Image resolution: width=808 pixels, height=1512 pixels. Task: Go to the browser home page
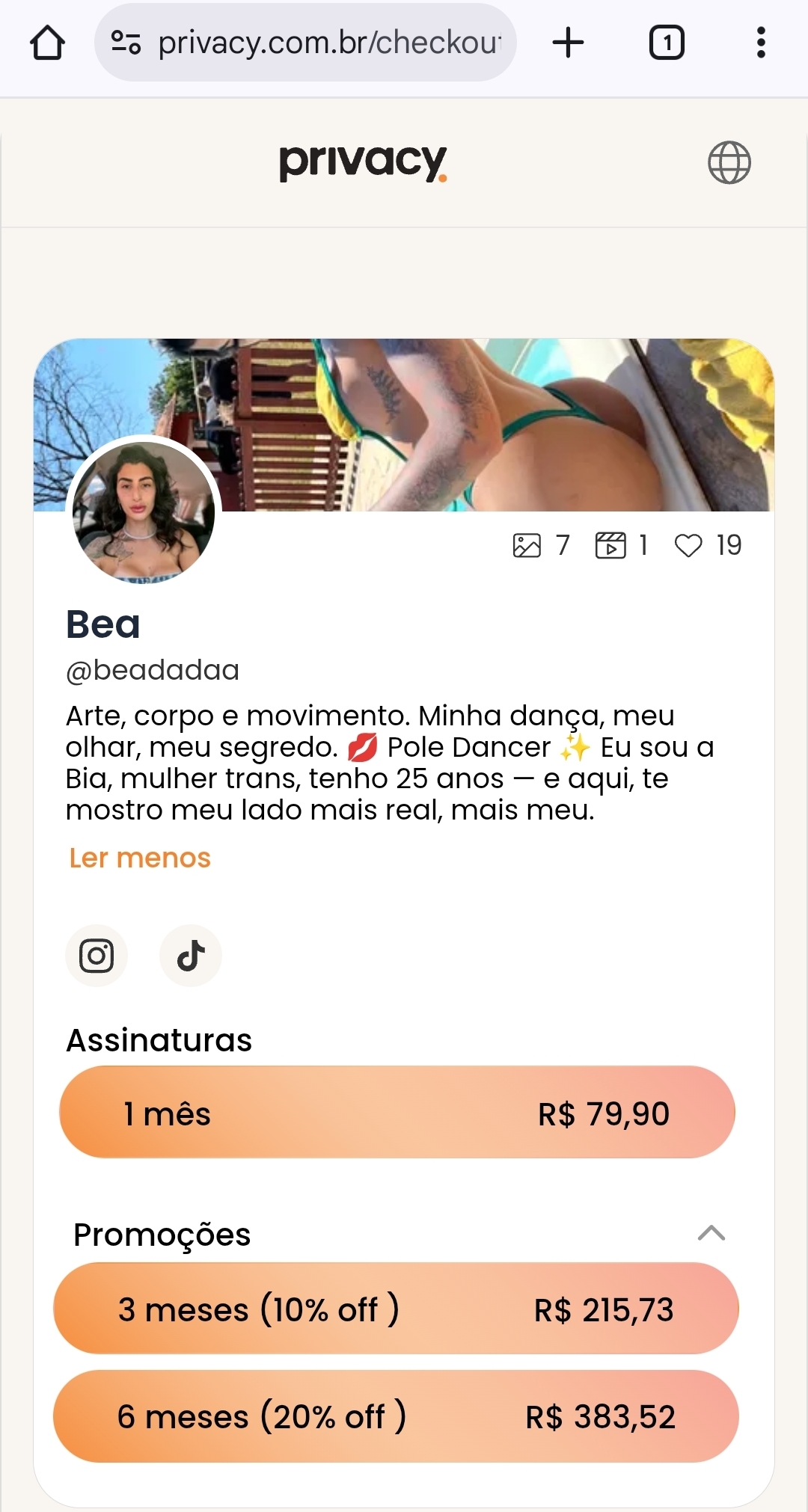coord(47,43)
